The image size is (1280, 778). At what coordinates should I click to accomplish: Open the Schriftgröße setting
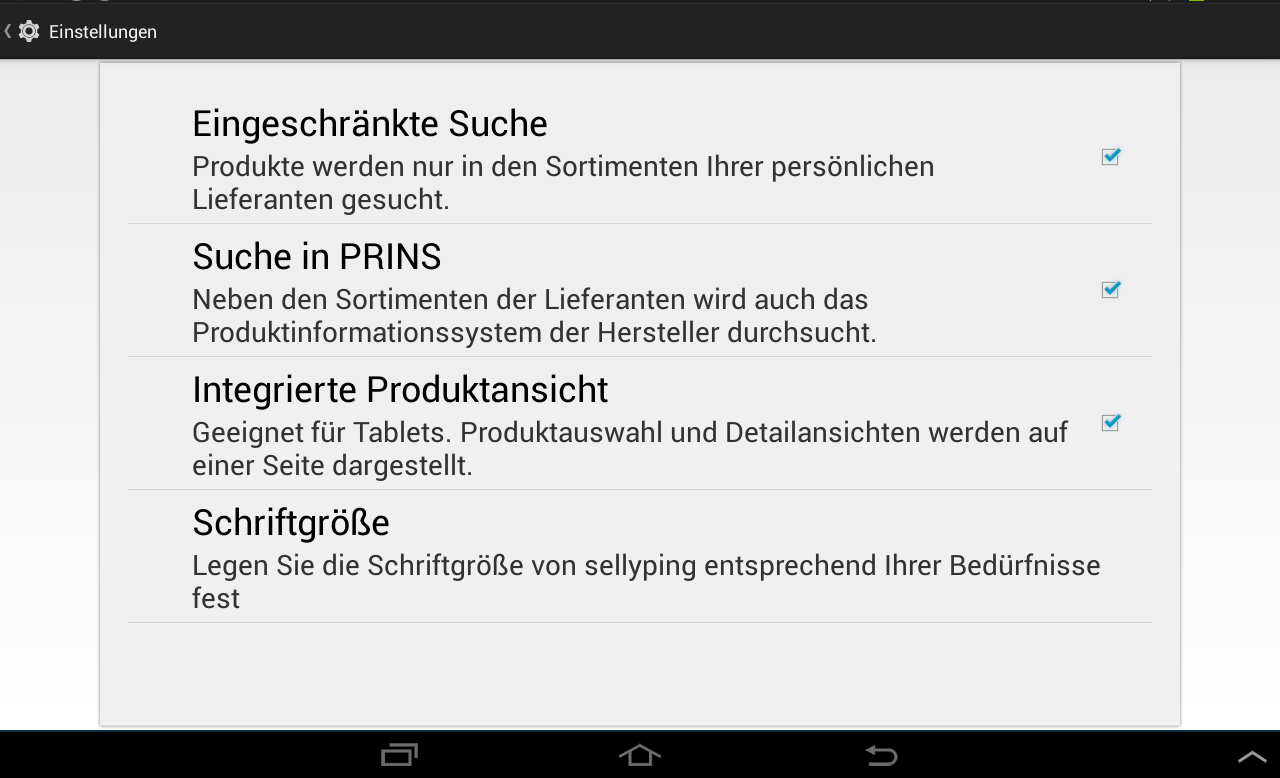640,556
